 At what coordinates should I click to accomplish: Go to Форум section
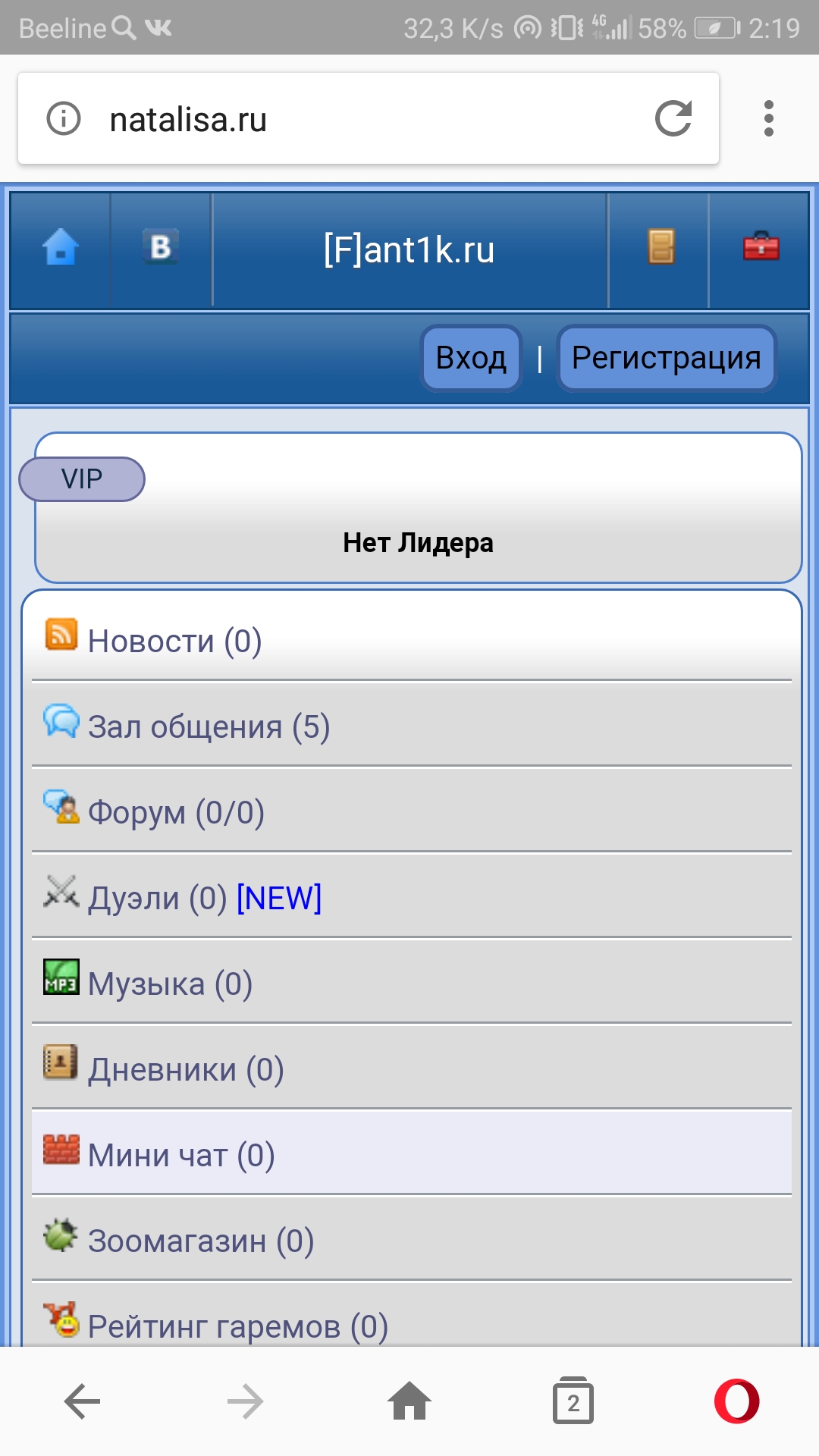tap(176, 813)
